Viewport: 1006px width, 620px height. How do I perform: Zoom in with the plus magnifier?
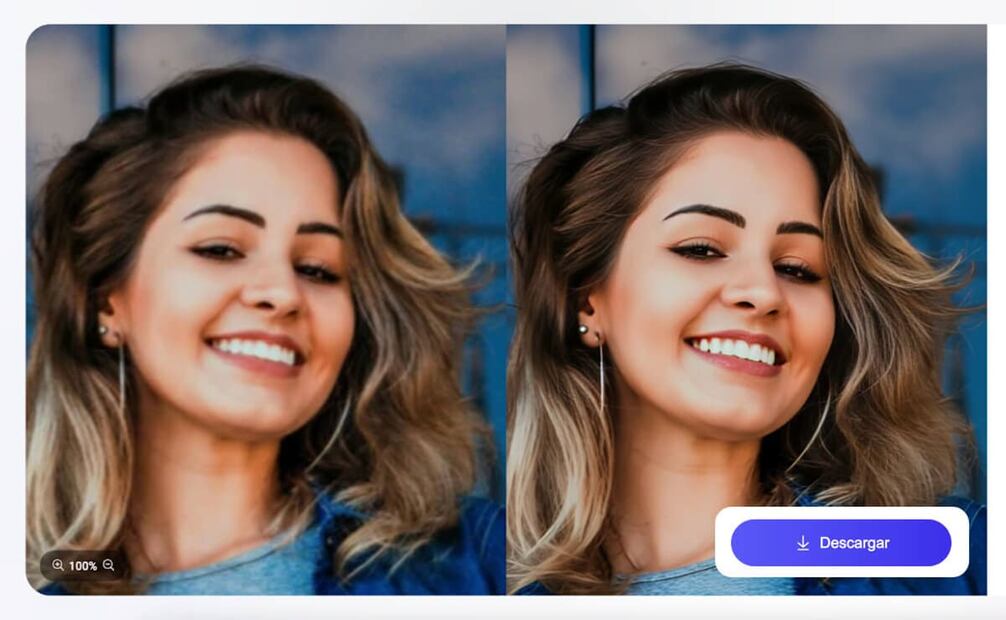pos(57,565)
